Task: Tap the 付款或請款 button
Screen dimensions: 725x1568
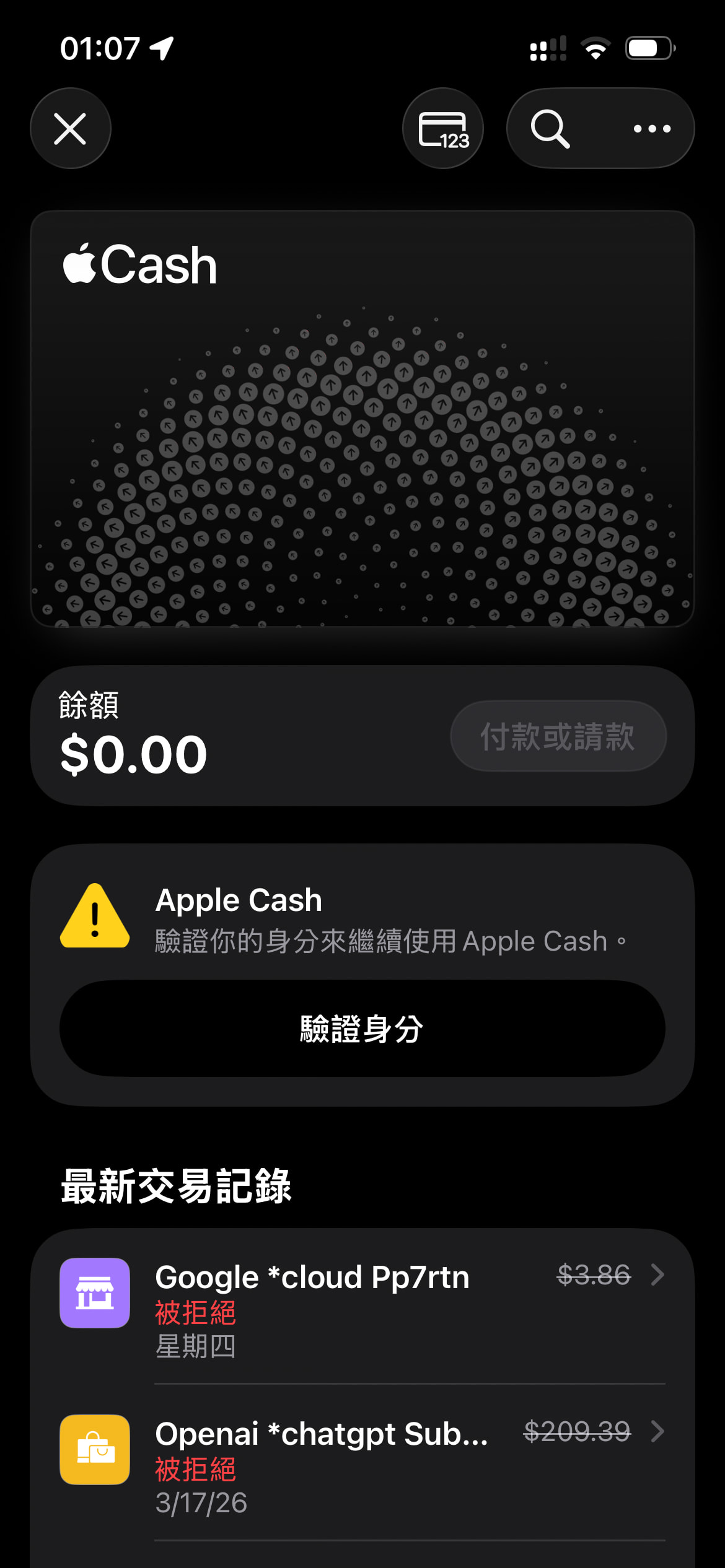Action: (558, 736)
